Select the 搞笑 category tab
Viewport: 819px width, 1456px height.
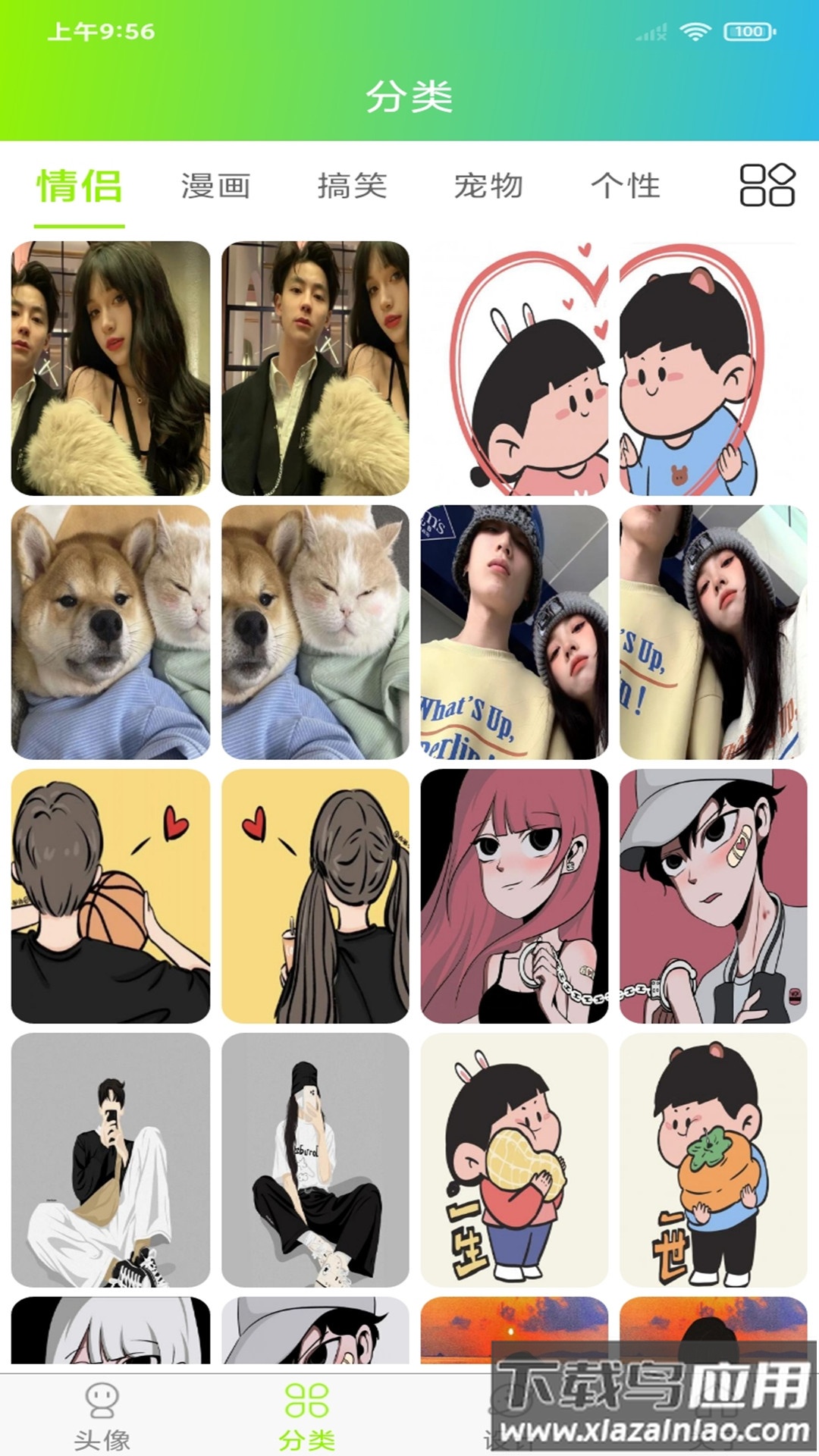point(352,186)
